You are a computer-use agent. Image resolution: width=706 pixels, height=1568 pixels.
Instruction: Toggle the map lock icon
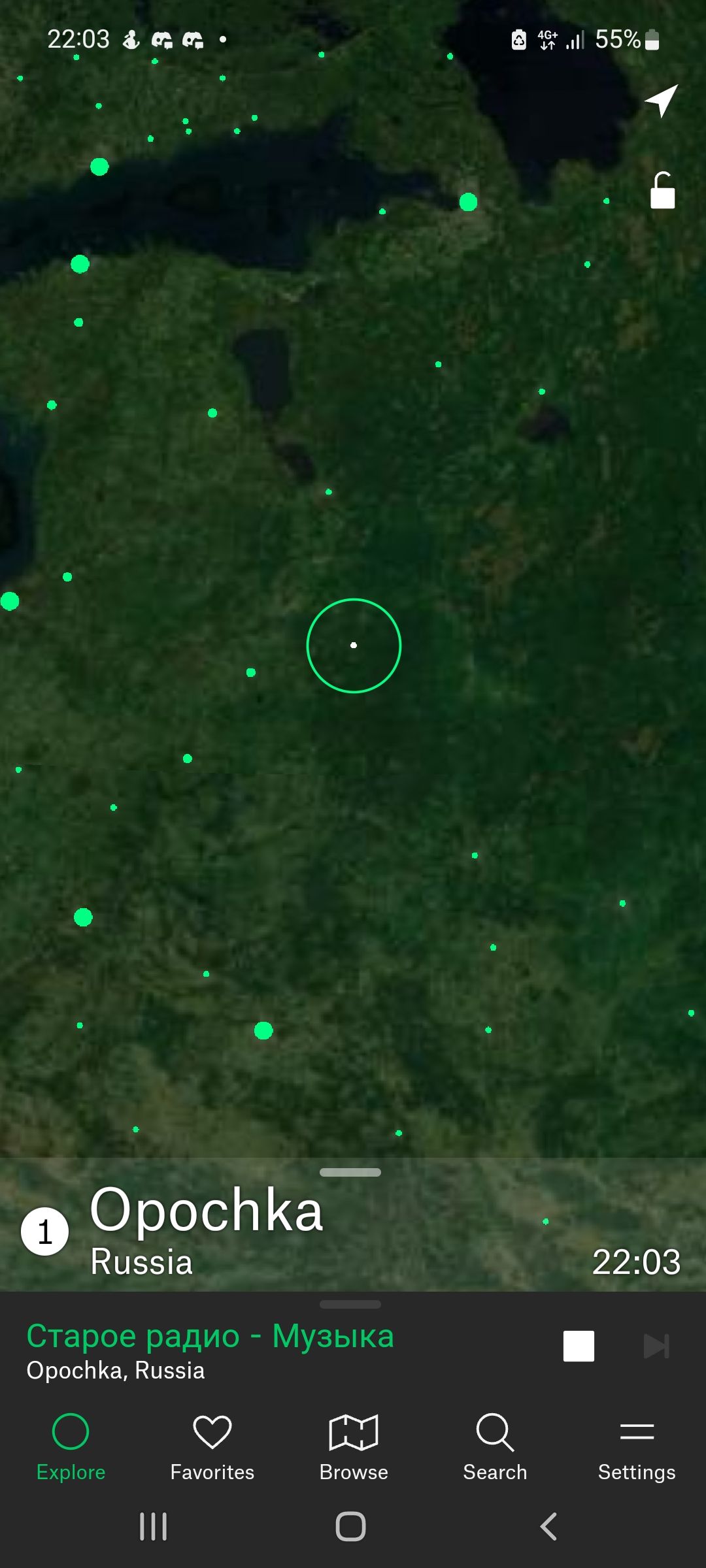[x=662, y=191]
